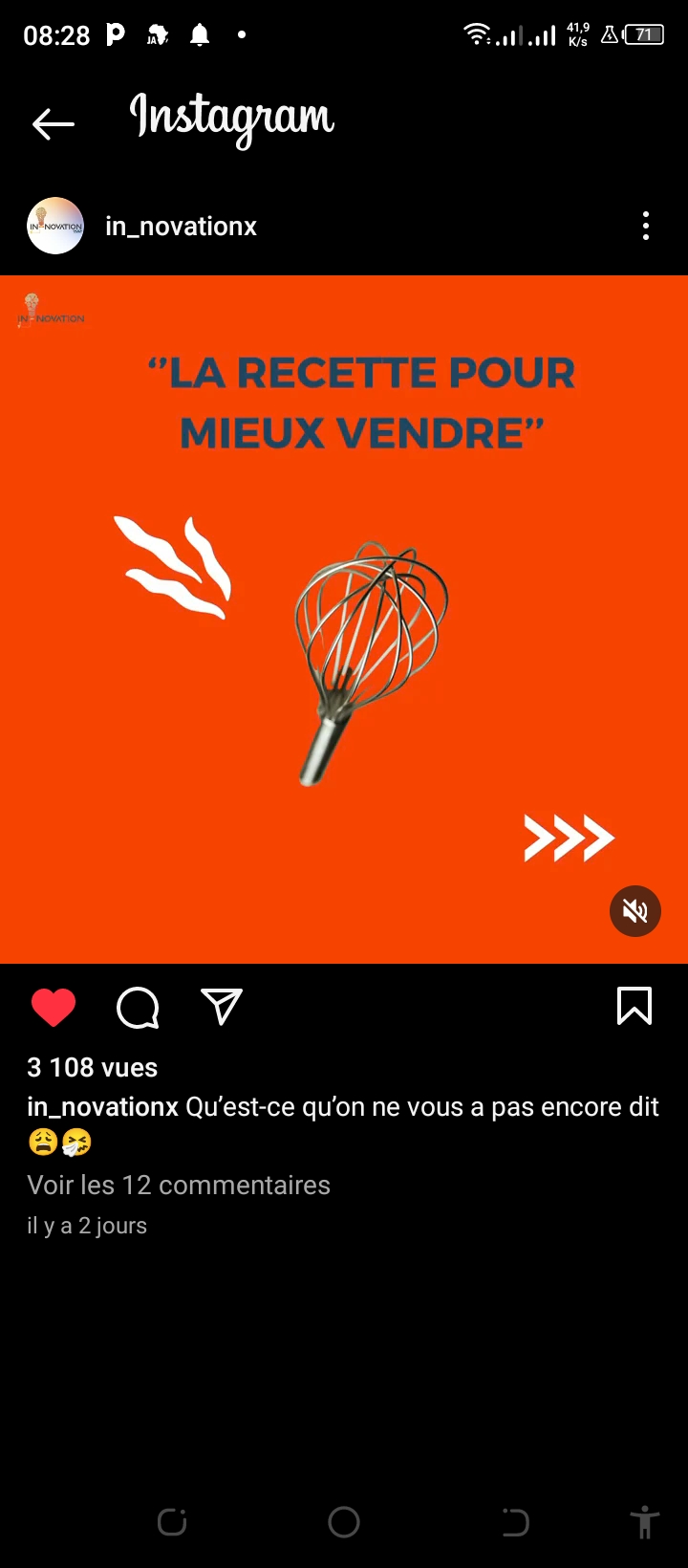The height and width of the screenshot is (1568, 688).
Task: Save the post with the bookmark icon
Action: click(634, 1006)
